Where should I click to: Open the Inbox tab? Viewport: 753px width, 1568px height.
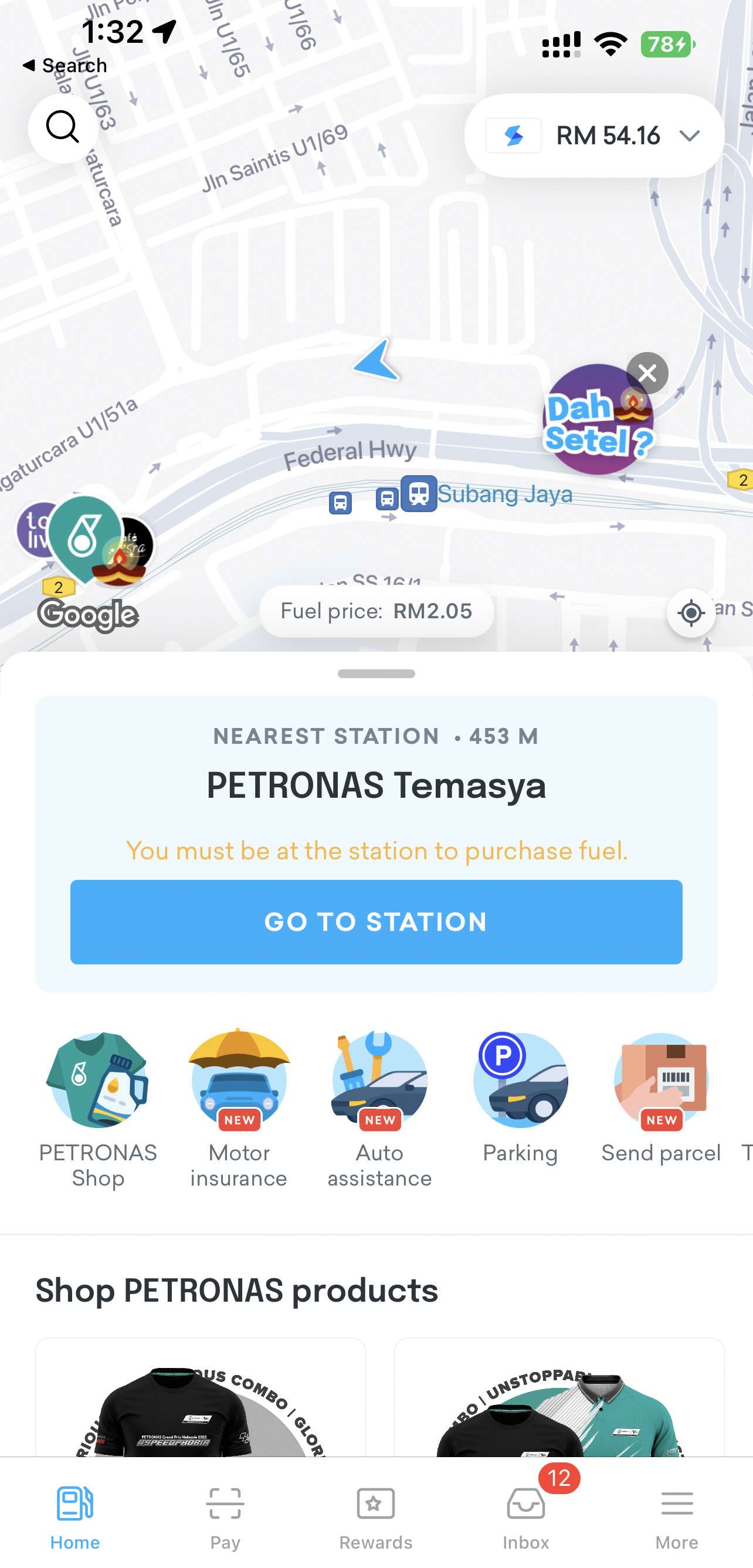[527, 1517]
